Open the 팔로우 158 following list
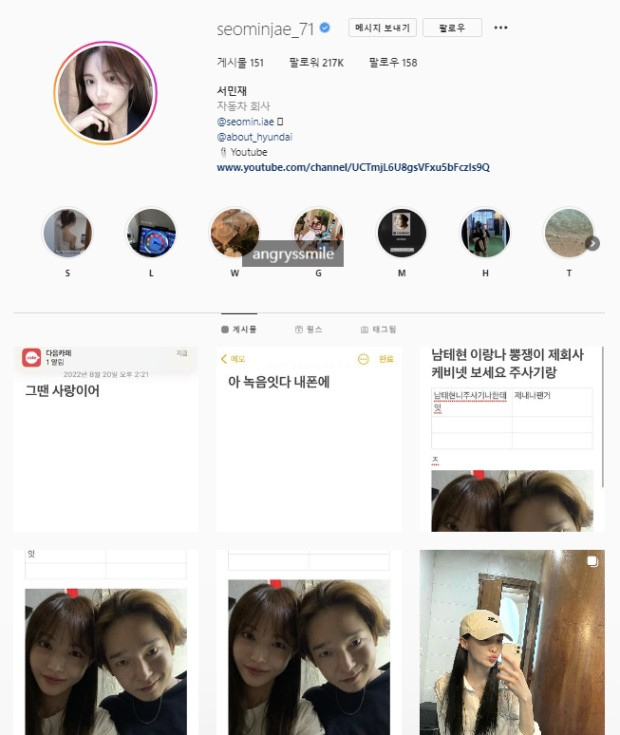The image size is (620, 735). point(392,63)
